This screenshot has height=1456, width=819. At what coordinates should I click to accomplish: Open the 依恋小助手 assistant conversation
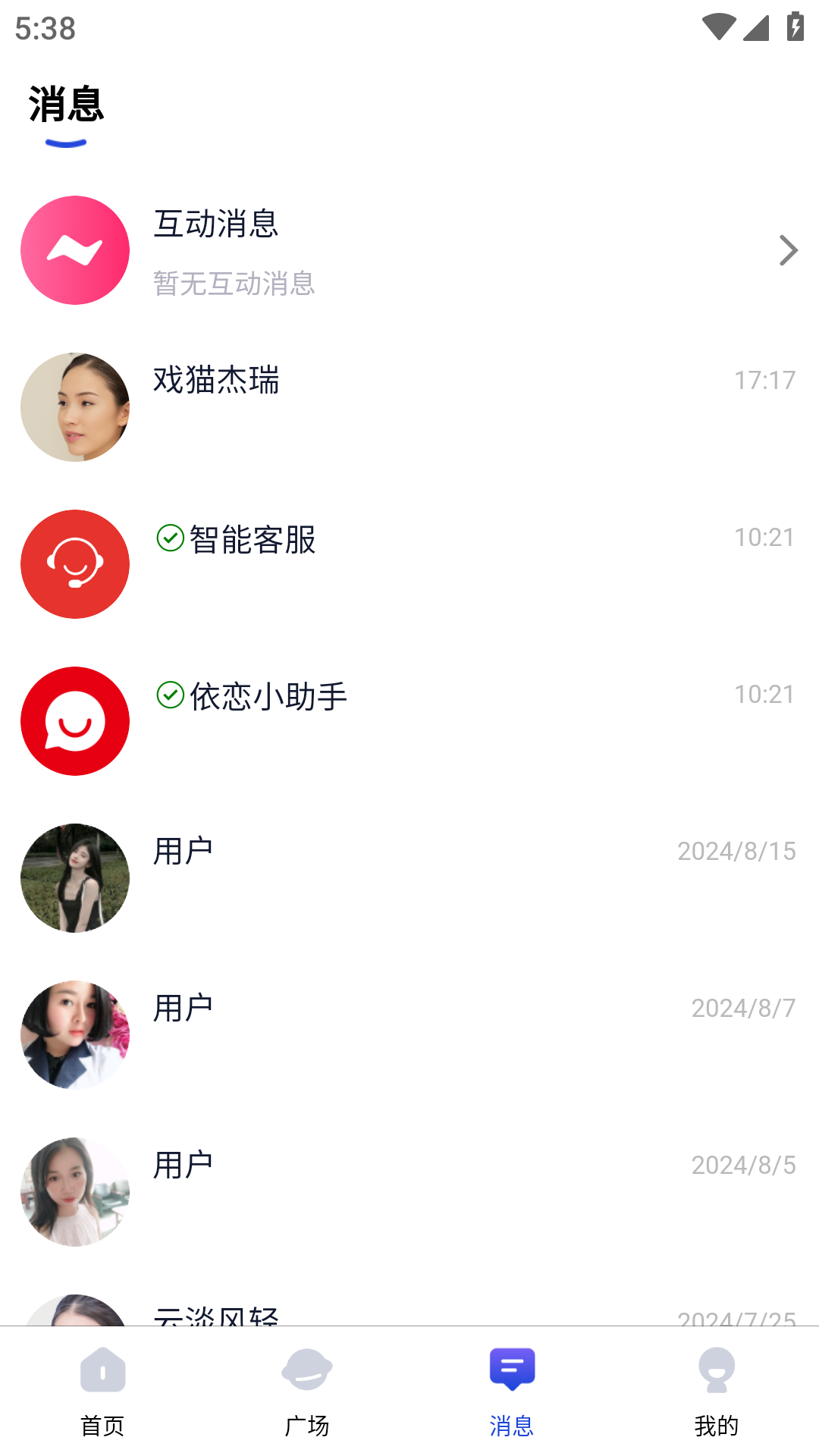coord(409,721)
